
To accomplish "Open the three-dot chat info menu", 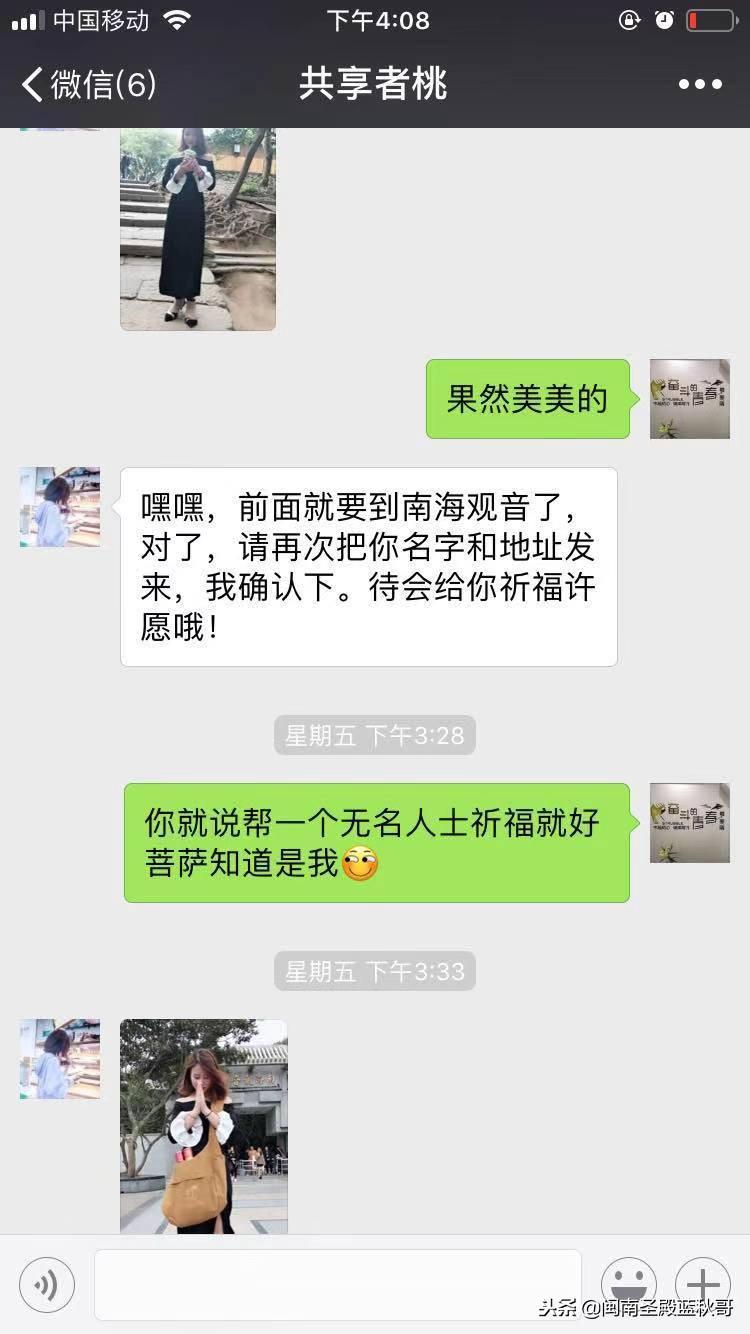I will pyautogui.click(x=699, y=84).
